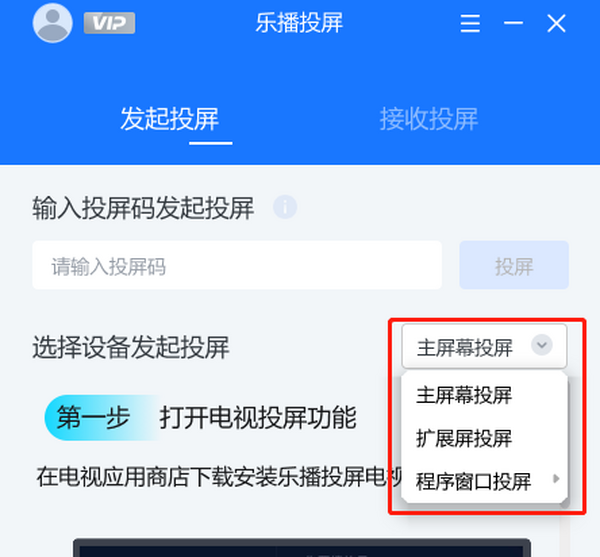The image size is (600, 557).
Task: Tap the 投屏 button
Action: point(514,266)
